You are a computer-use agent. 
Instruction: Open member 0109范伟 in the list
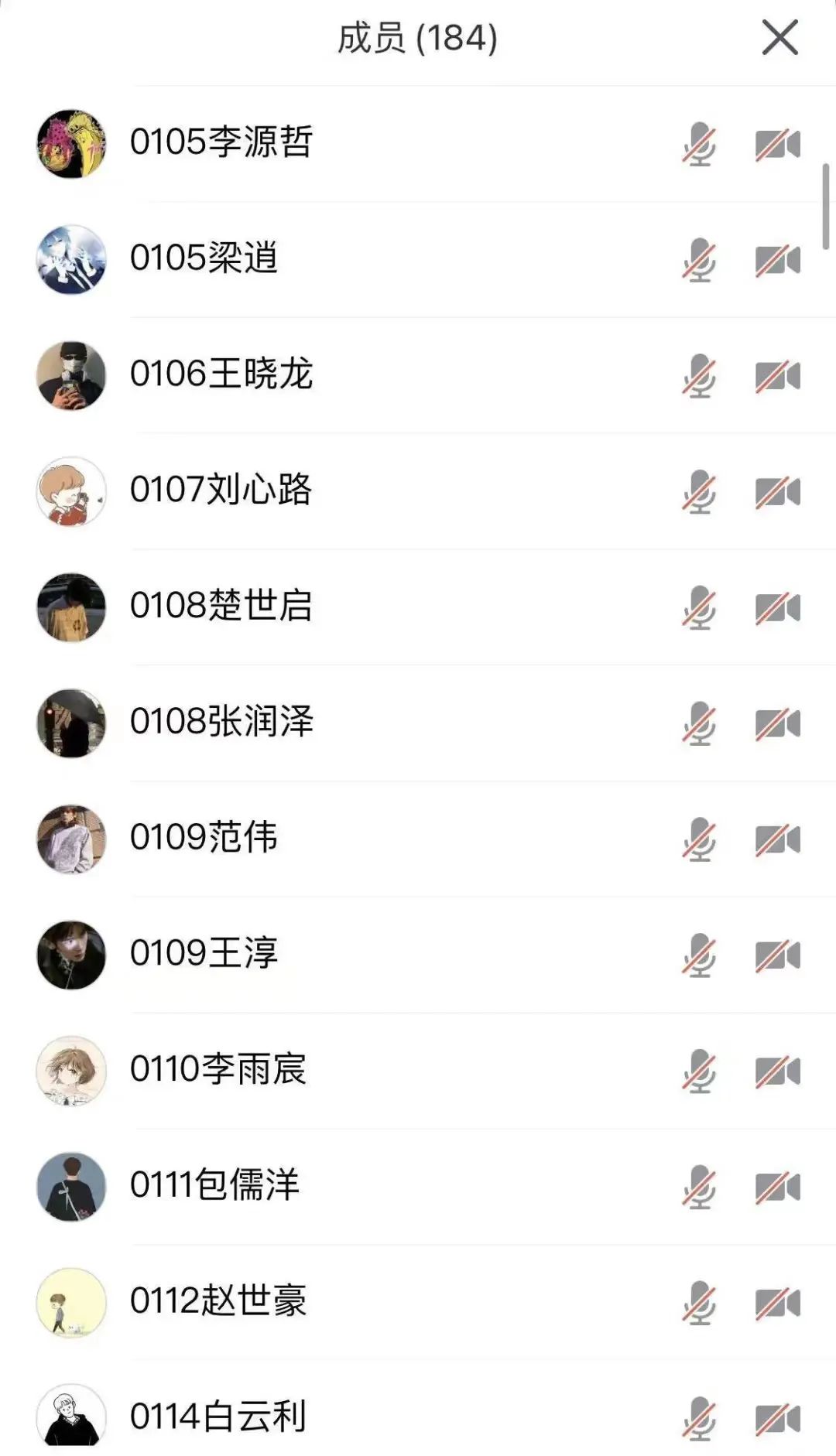[204, 838]
